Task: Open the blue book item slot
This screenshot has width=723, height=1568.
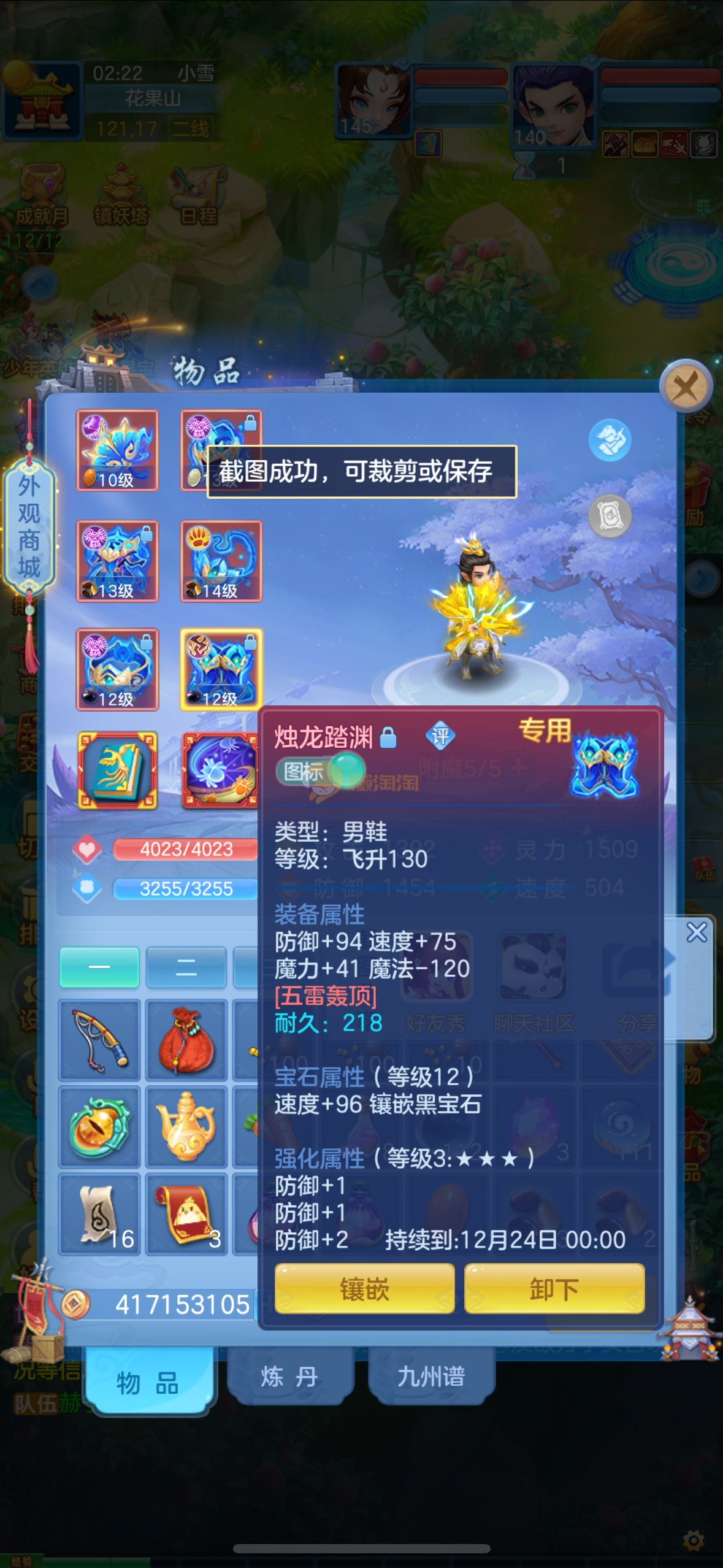Action: click(117, 769)
